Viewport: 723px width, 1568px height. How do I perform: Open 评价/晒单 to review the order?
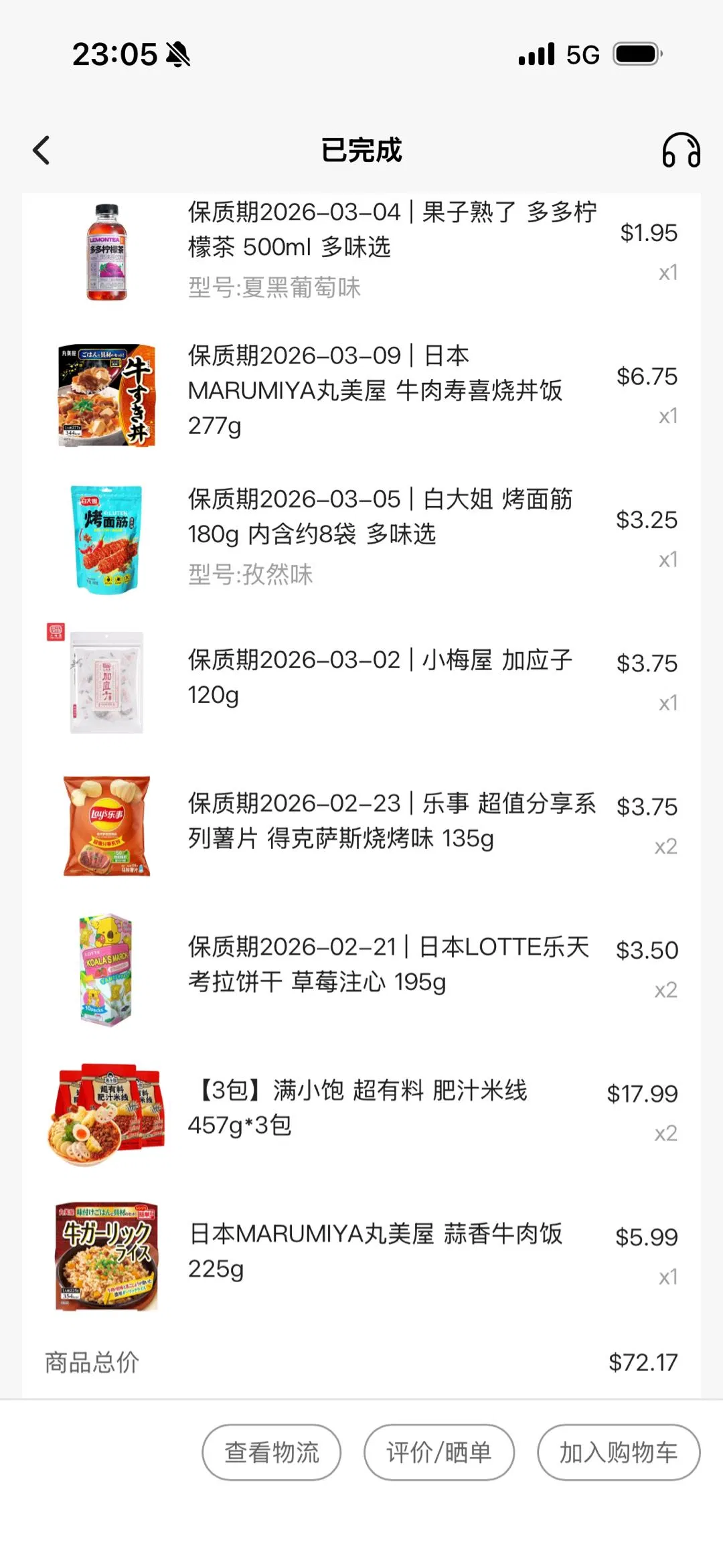tap(438, 1452)
